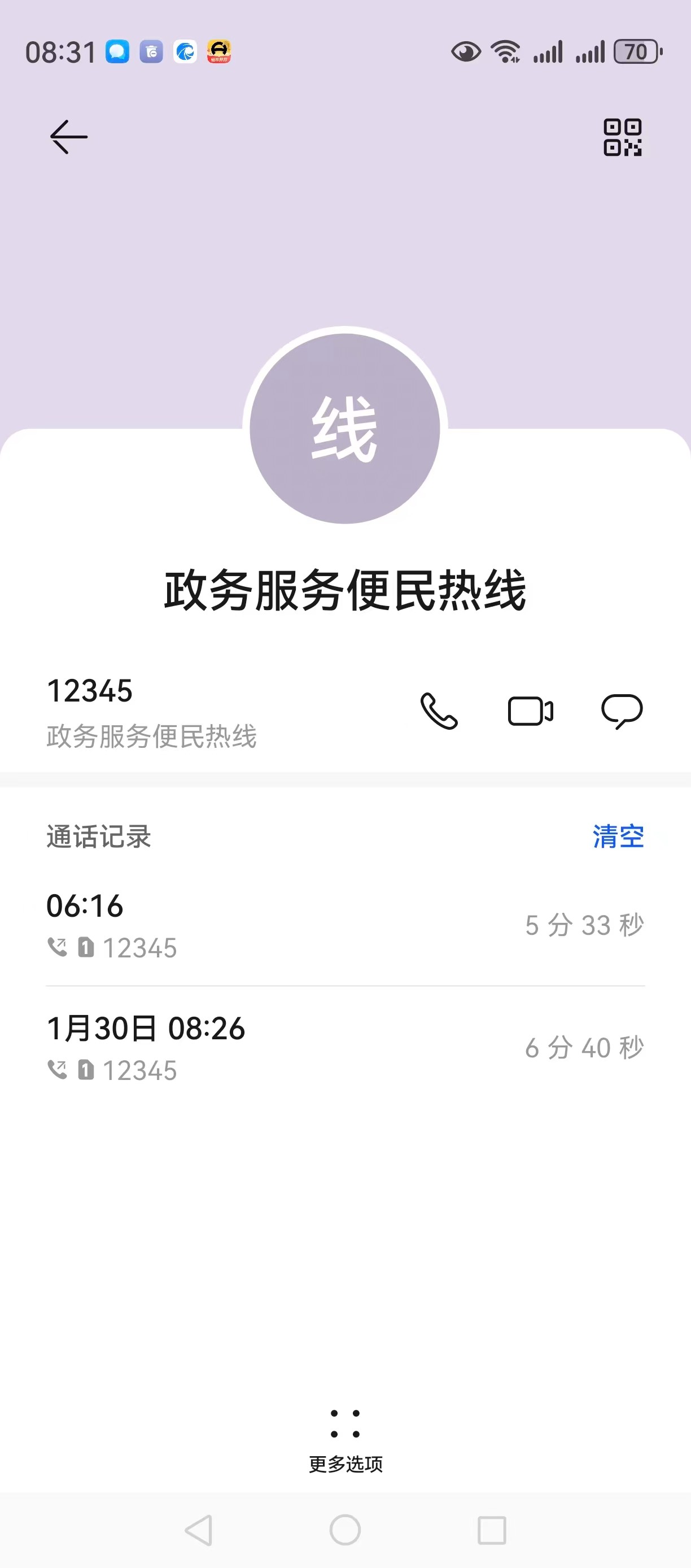Open the contact QR code

point(622,137)
